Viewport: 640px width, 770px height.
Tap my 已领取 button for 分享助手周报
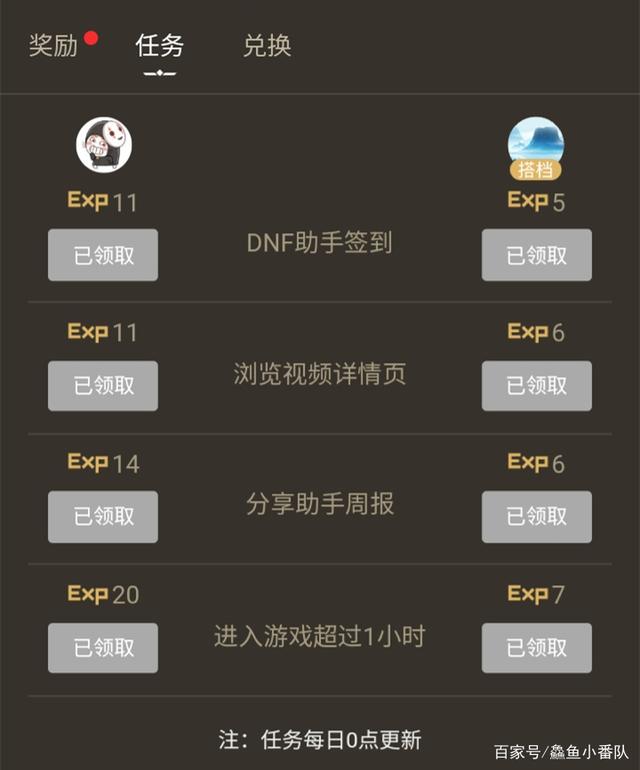click(x=103, y=517)
